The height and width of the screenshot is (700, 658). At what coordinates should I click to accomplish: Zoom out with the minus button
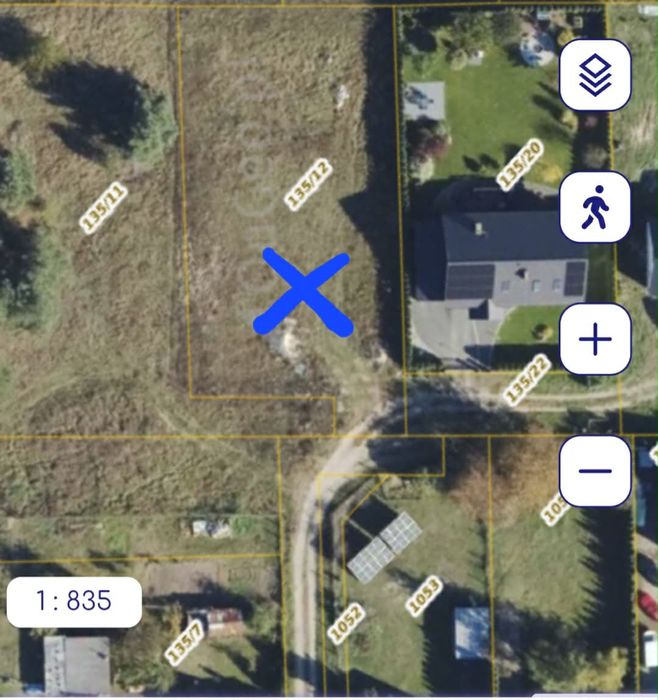click(x=595, y=470)
